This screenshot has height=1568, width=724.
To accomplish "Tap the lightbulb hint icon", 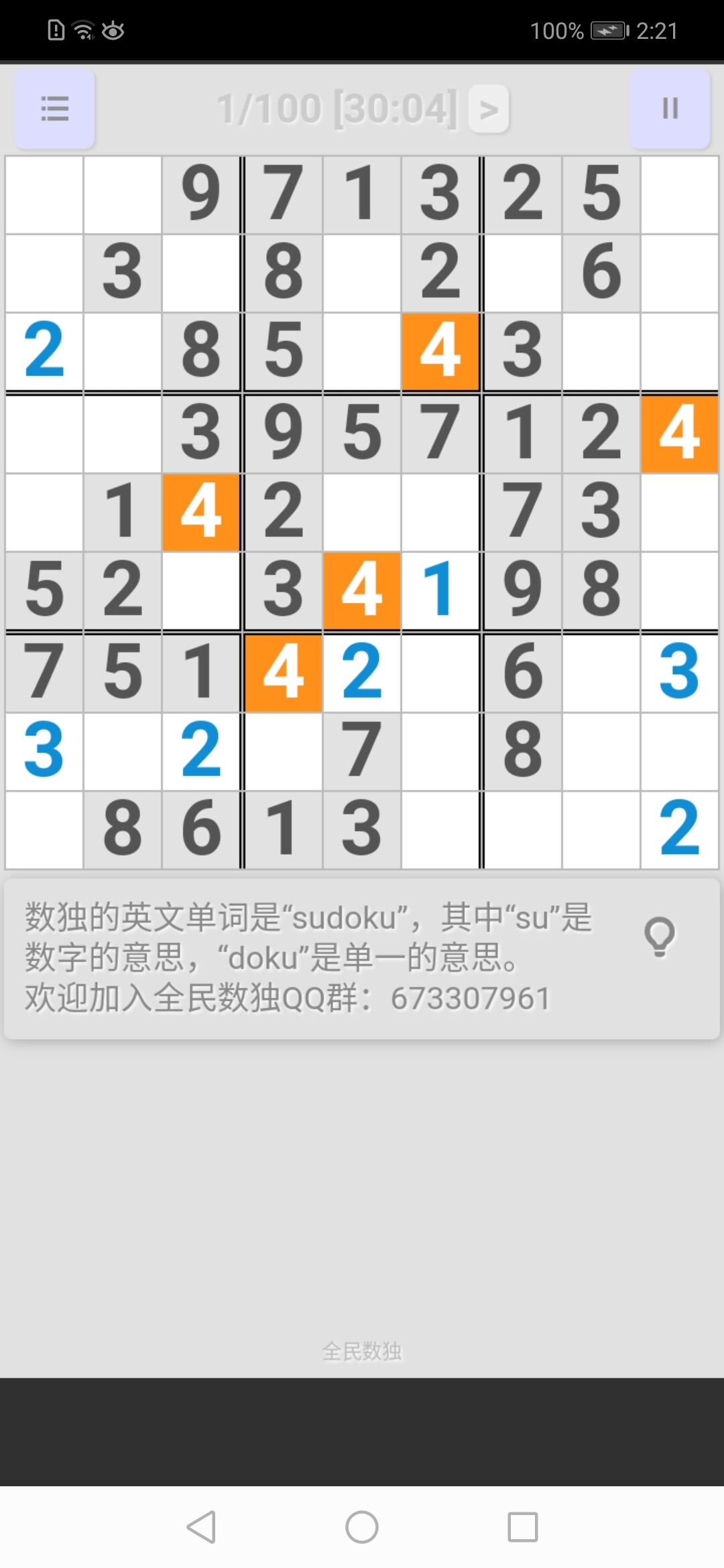I will 660,937.
